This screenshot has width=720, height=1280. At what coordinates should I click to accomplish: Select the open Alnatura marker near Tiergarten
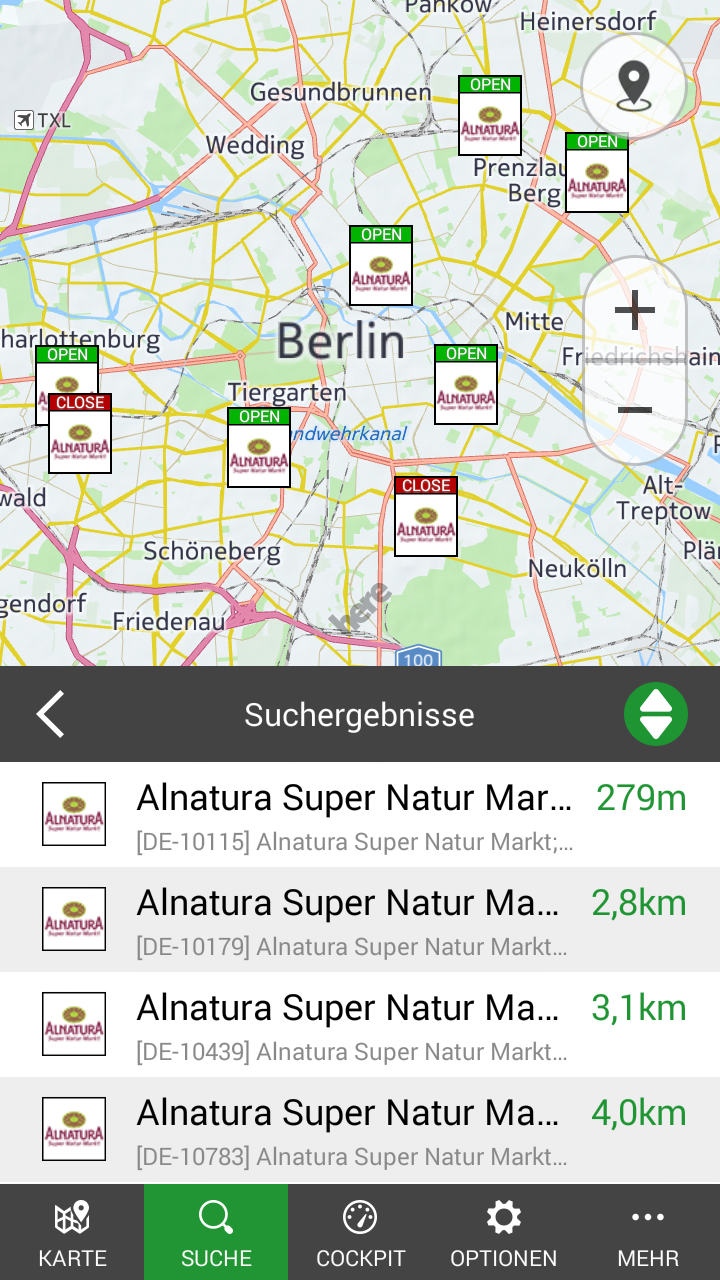coord(259,448)
